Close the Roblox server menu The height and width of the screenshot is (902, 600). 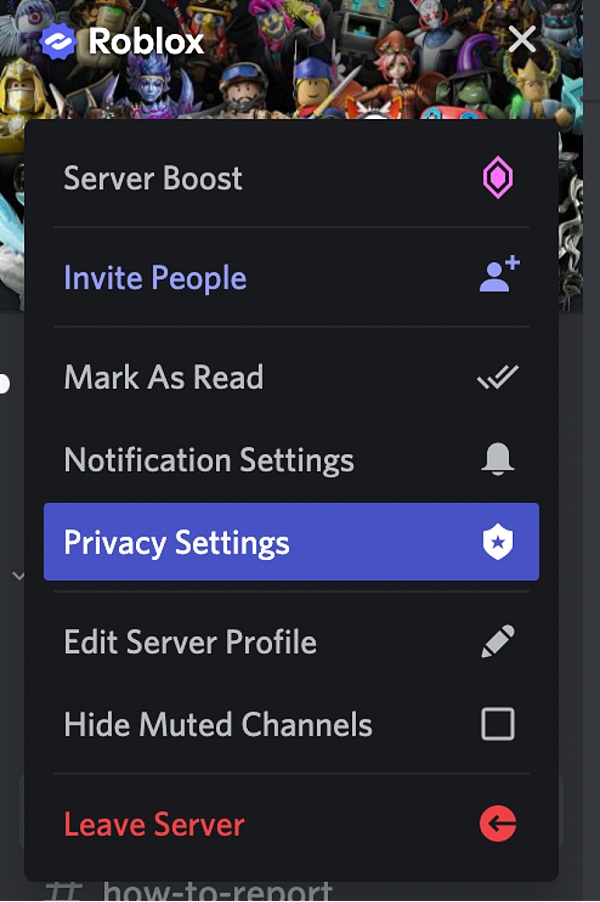tap(522, 41)
